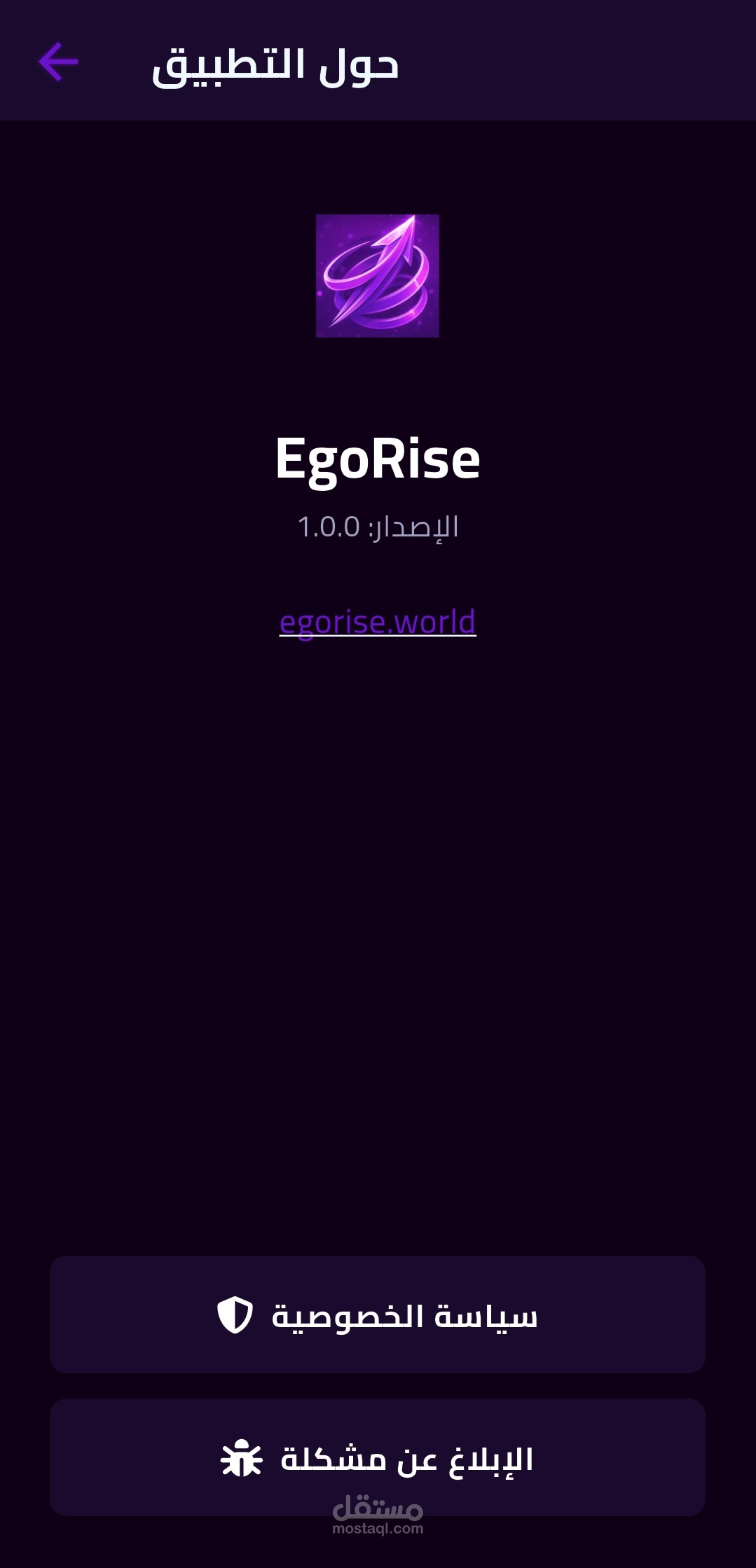Open the privacy policy (سياسة الخصوصية)
756x1568 pixels.
[x=377, y=1315]
